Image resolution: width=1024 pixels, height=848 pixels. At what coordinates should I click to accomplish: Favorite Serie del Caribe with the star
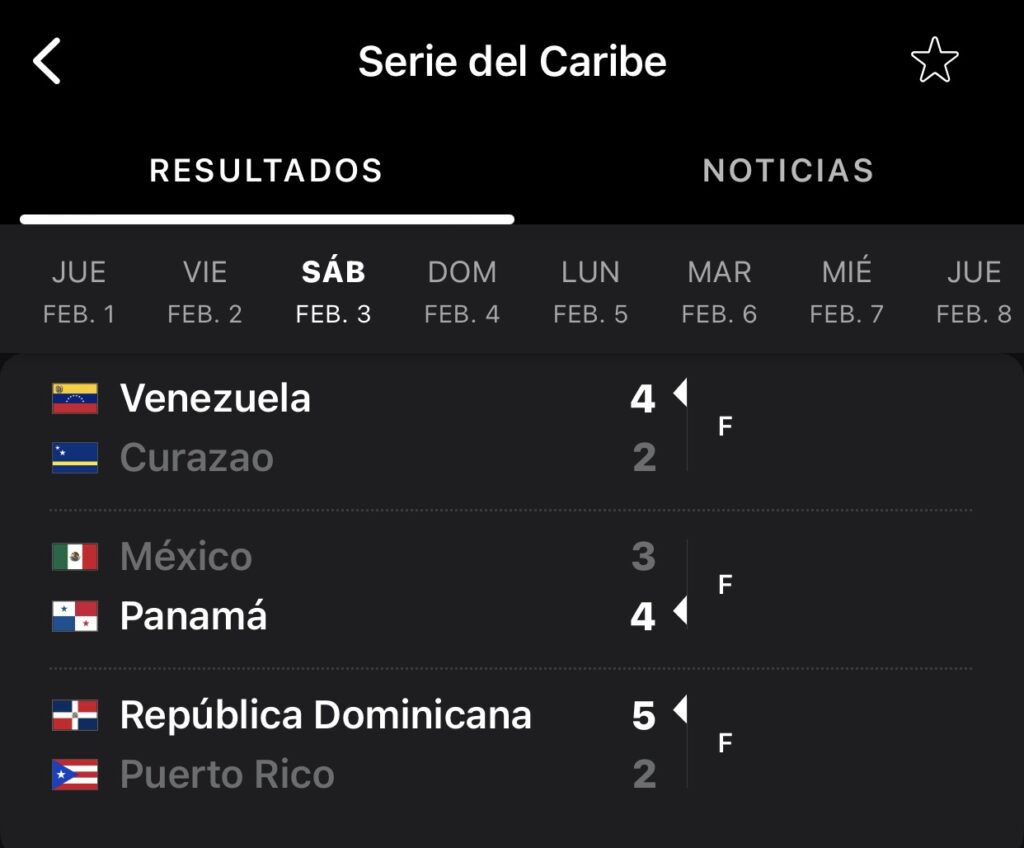pyautogui.click(x=935, y=60)
